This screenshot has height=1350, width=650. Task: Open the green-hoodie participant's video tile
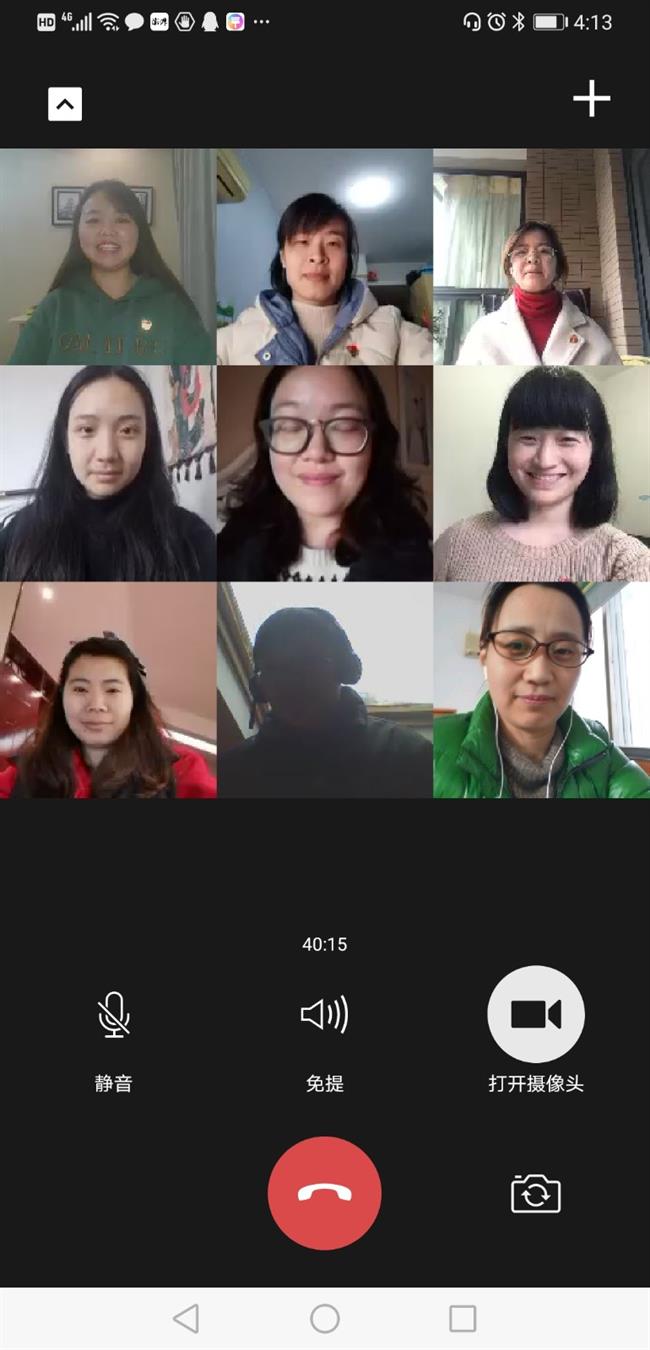pyautogui.click(x=108, y=257)
